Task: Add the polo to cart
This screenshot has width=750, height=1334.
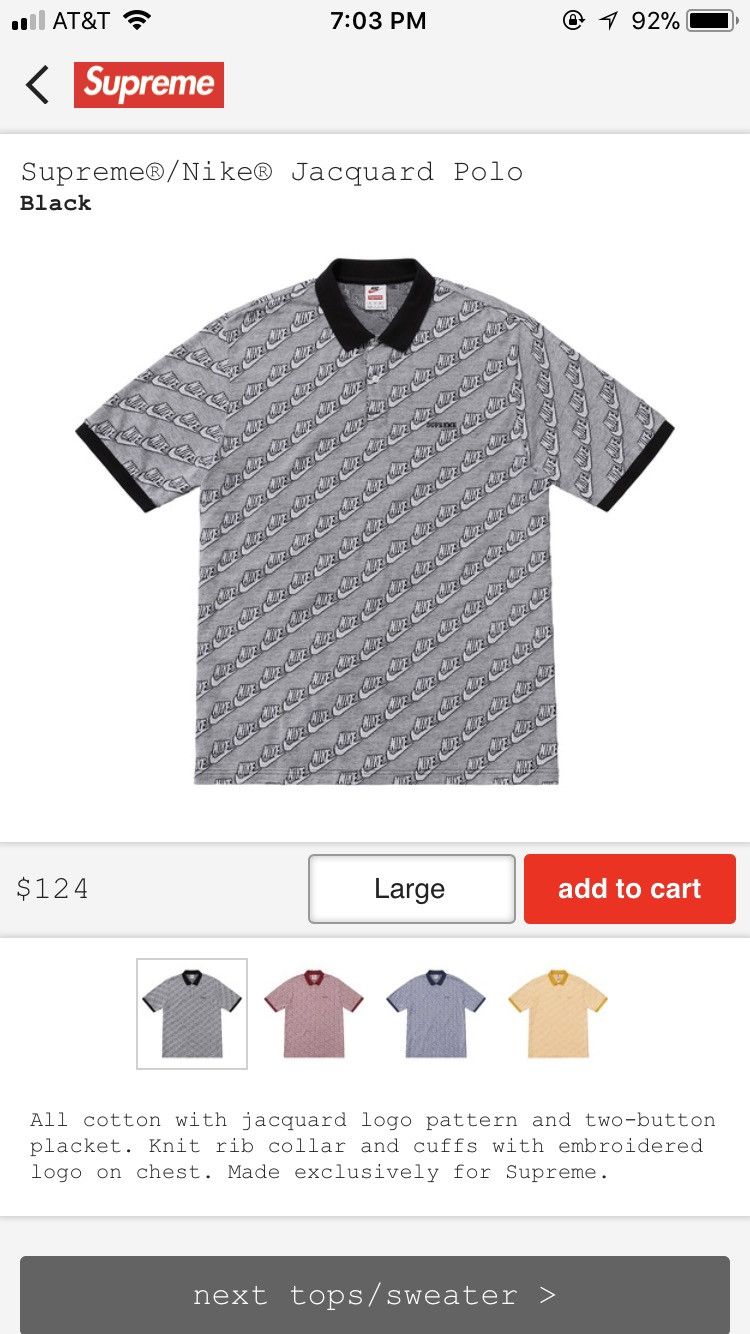Action: pyautogui.click(x=629, y=888)
